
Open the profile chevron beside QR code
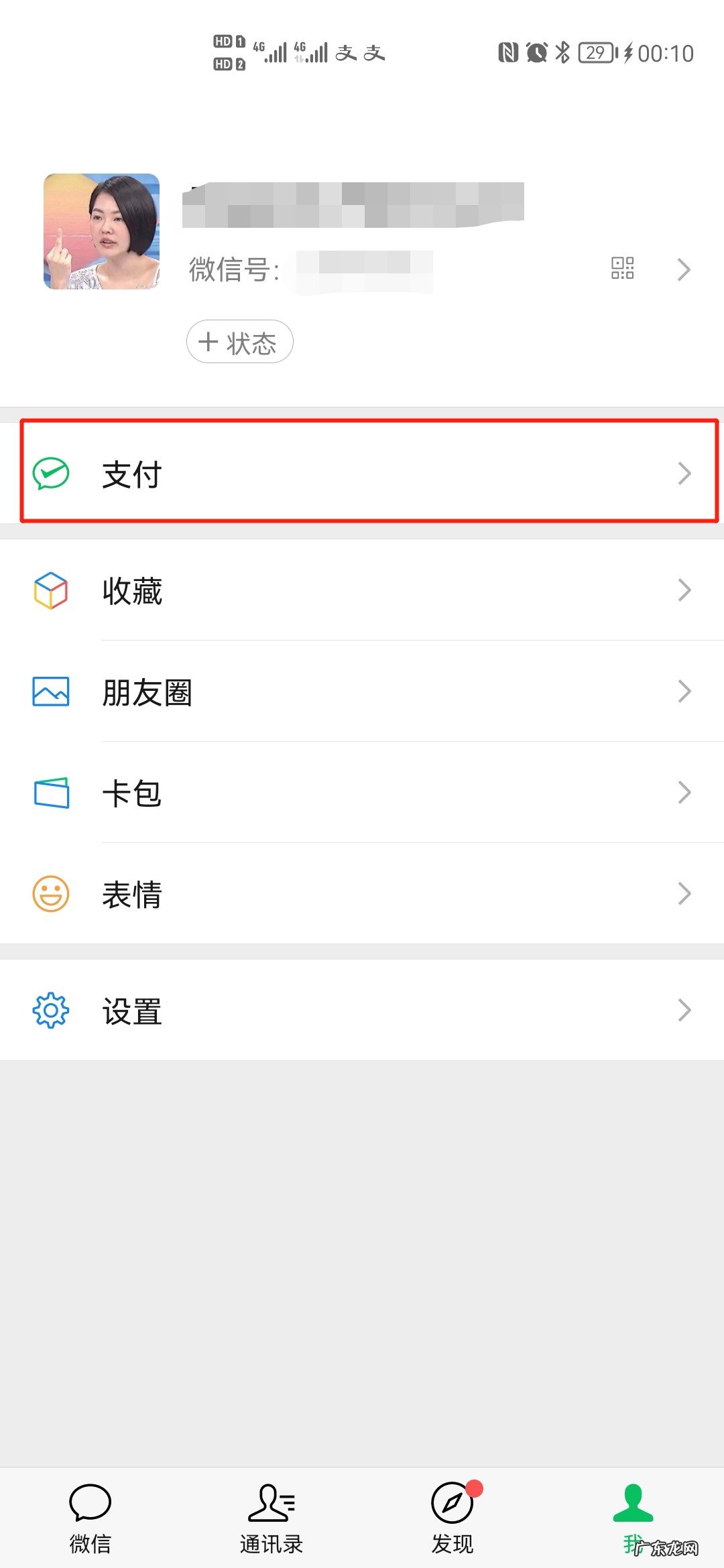685,269
